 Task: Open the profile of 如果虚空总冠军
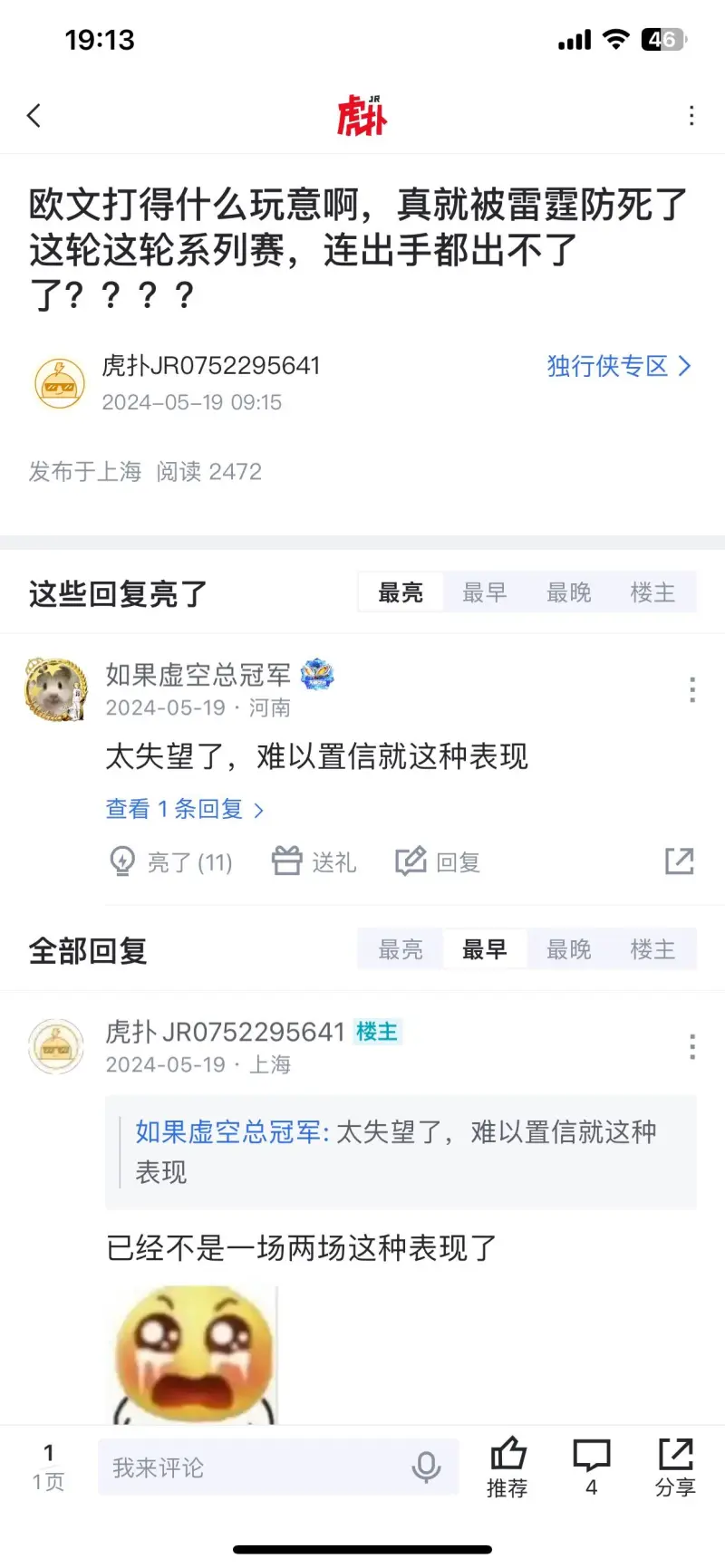pos(56,689)
